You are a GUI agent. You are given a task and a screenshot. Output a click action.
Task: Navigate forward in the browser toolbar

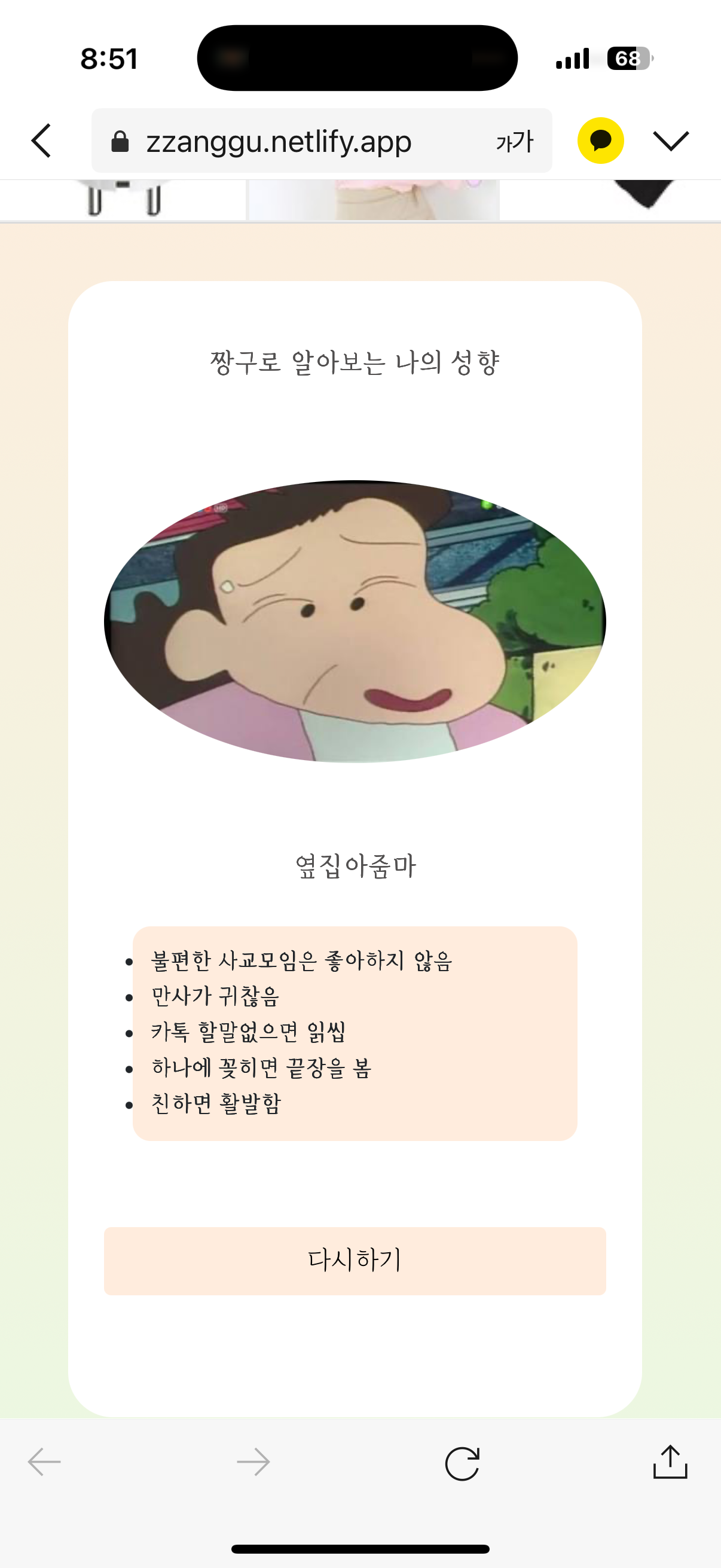[253, 1462]
